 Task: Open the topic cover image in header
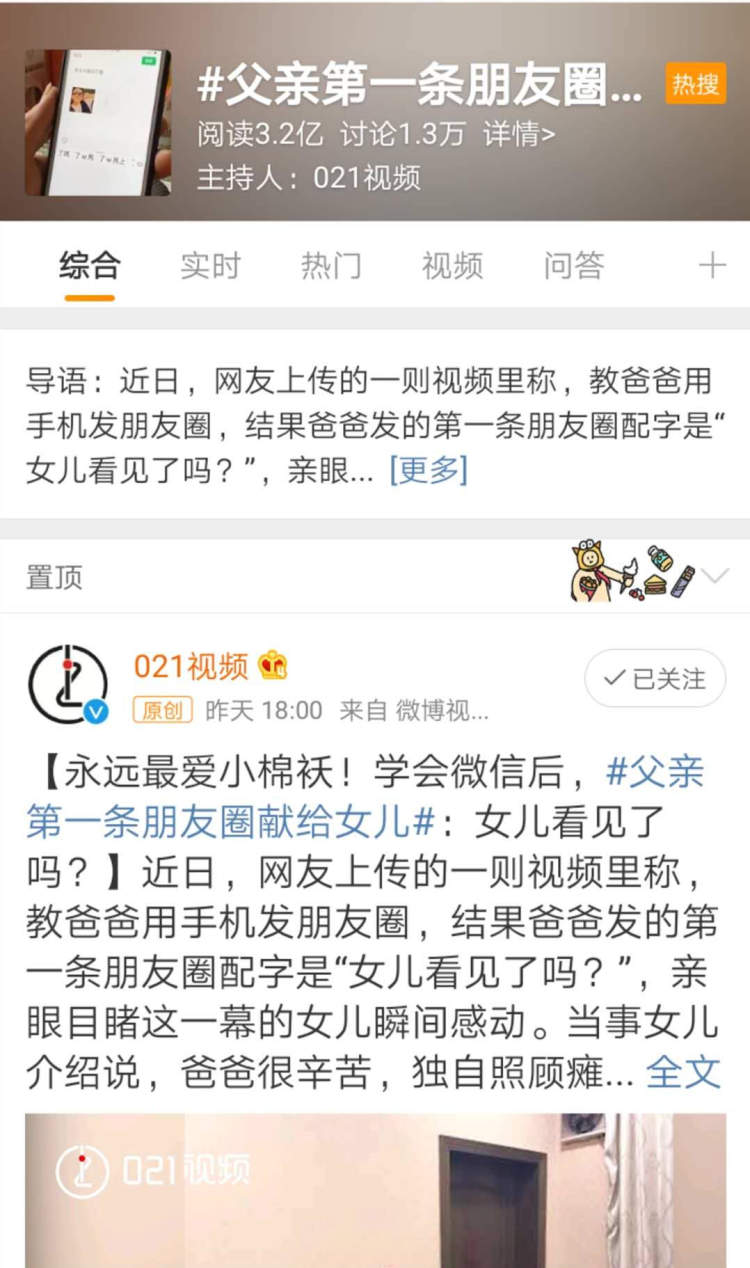click(98, 122)
